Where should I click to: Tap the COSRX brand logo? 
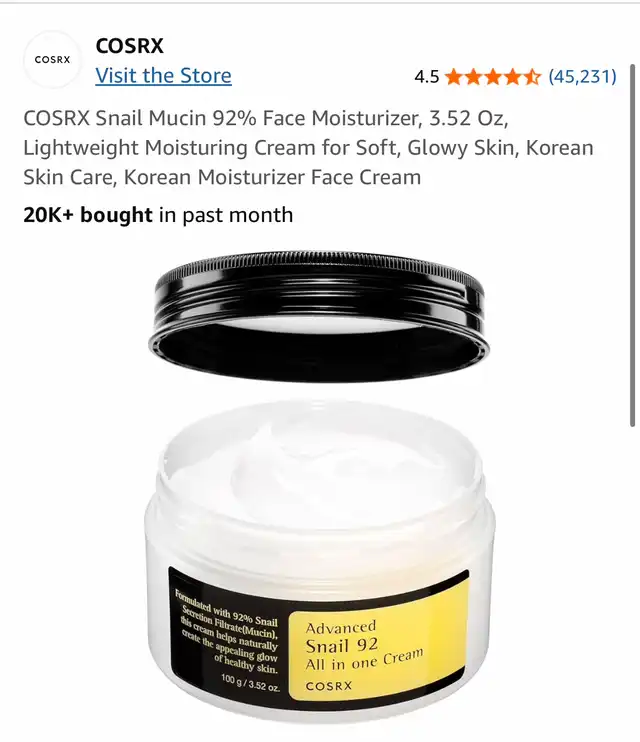pyautogui.click(x=53, y=60)
